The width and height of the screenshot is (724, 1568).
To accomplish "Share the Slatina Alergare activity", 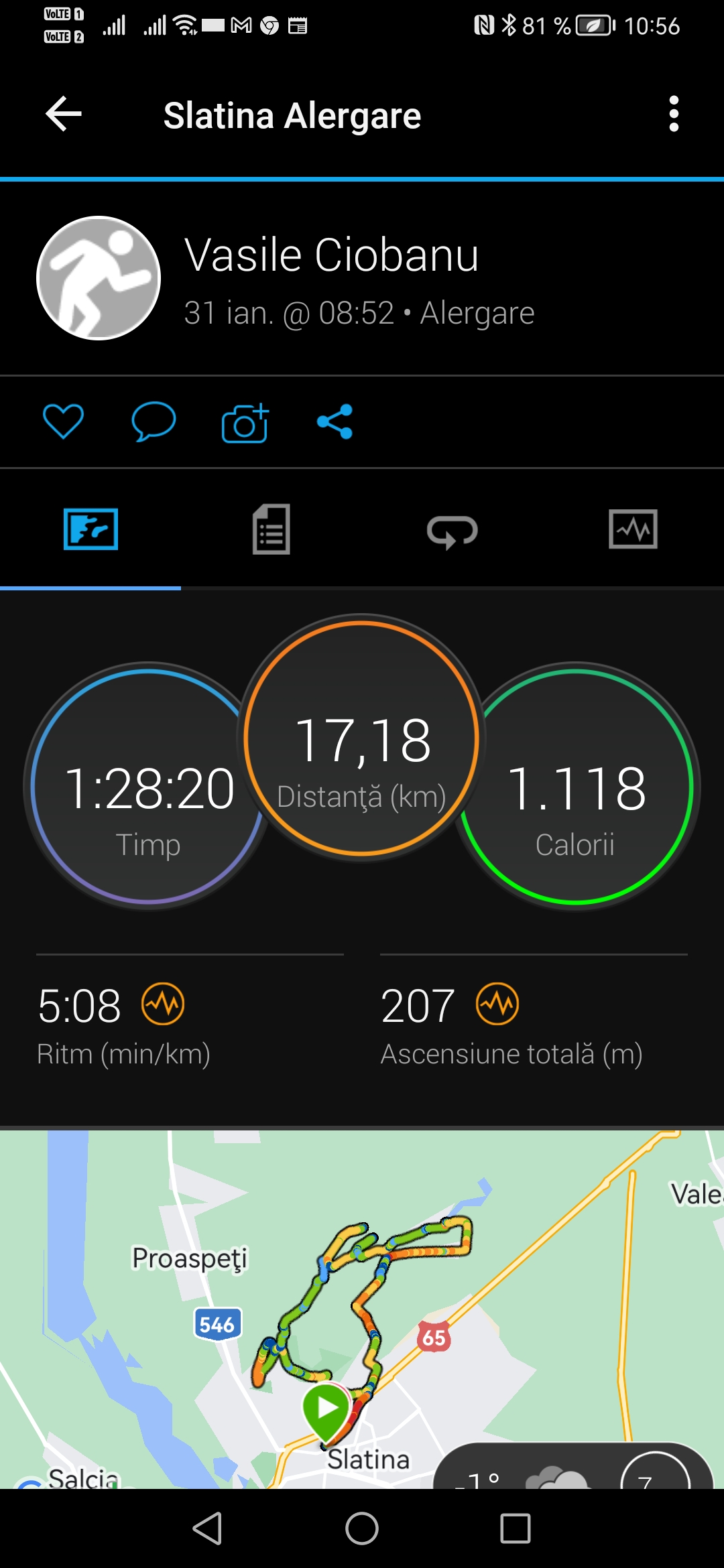I will 335,421.
